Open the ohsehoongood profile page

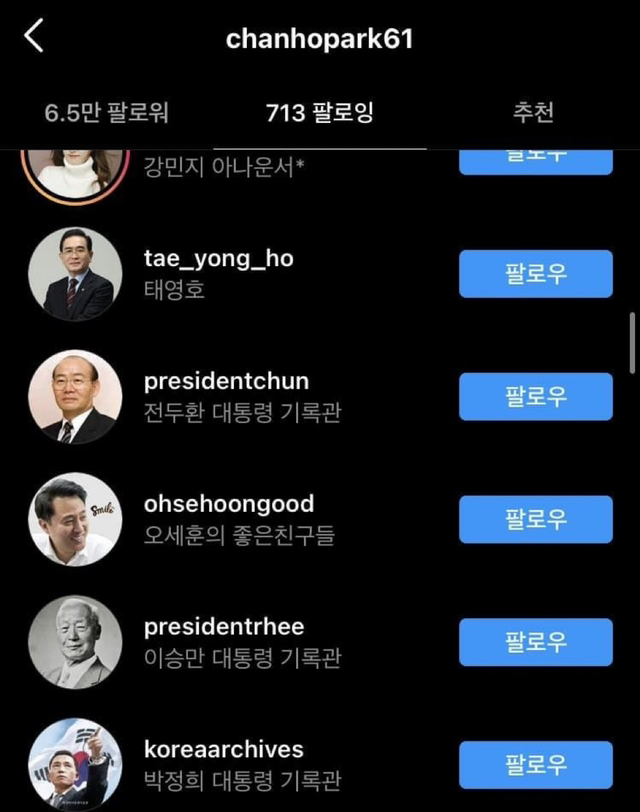click(228, 504)
